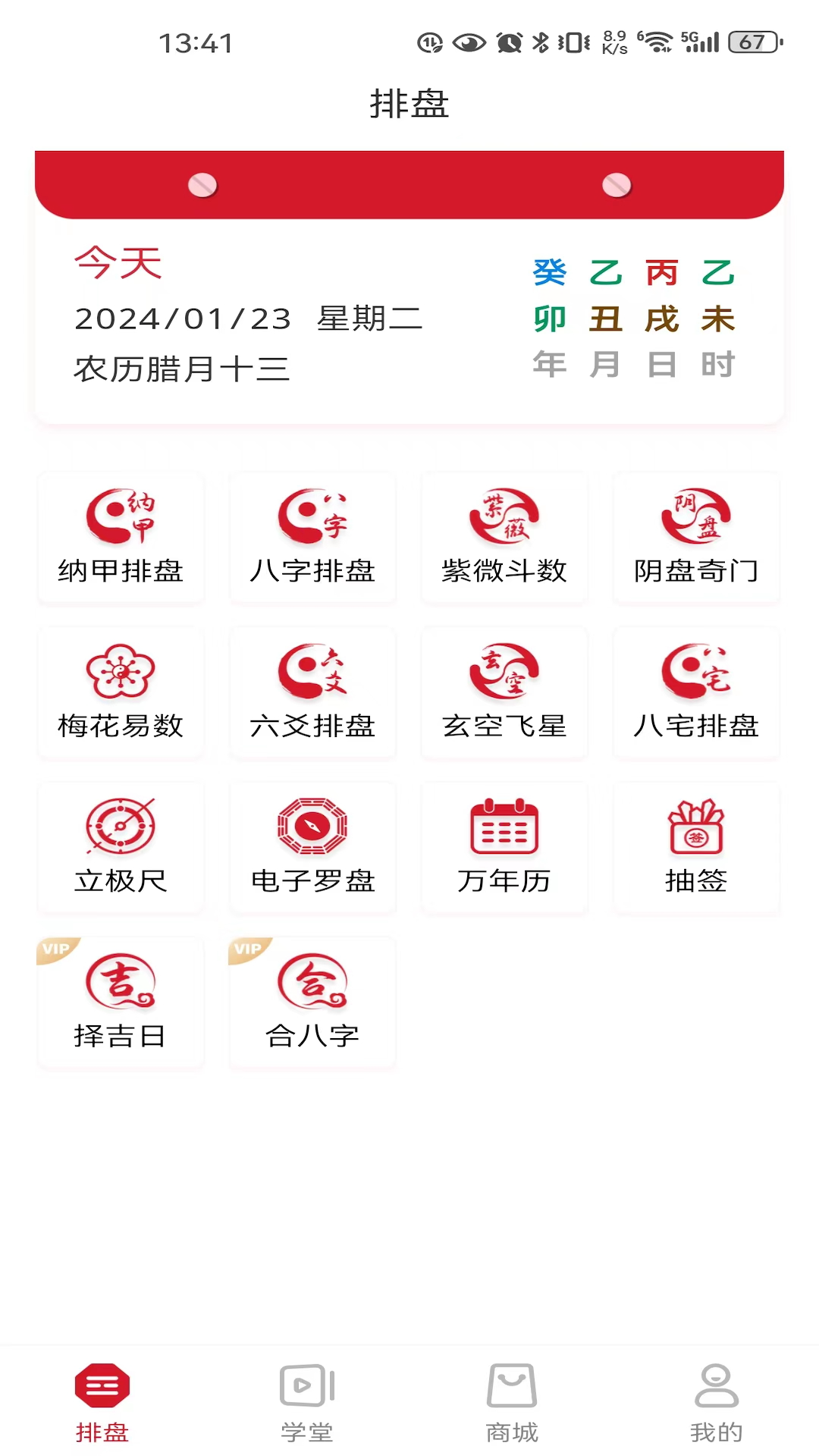Switch to the 学堂 tab
Viewport: 819px width, 1456px height.
pos(307,1401)
